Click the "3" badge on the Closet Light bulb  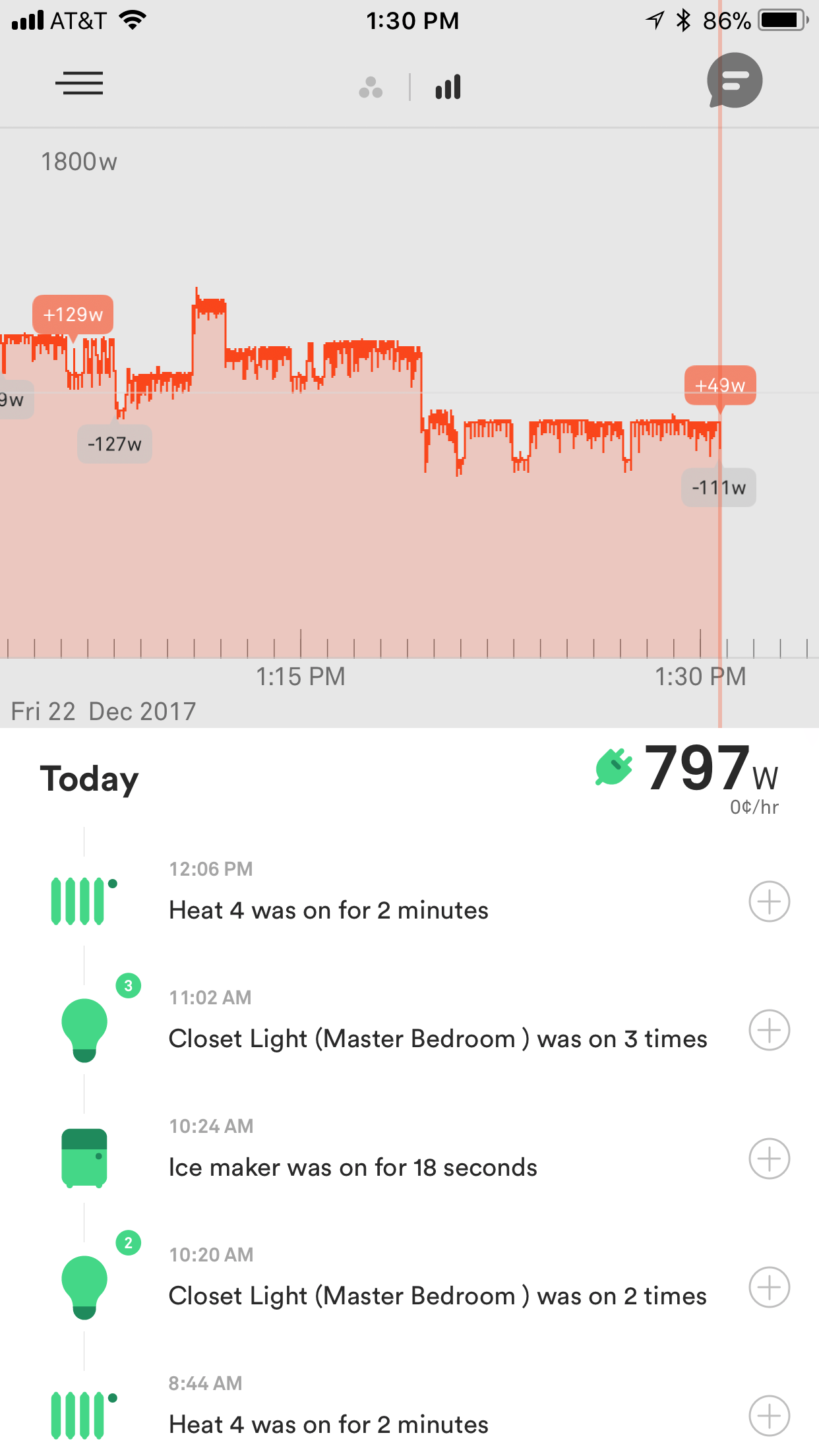point(129,985)
